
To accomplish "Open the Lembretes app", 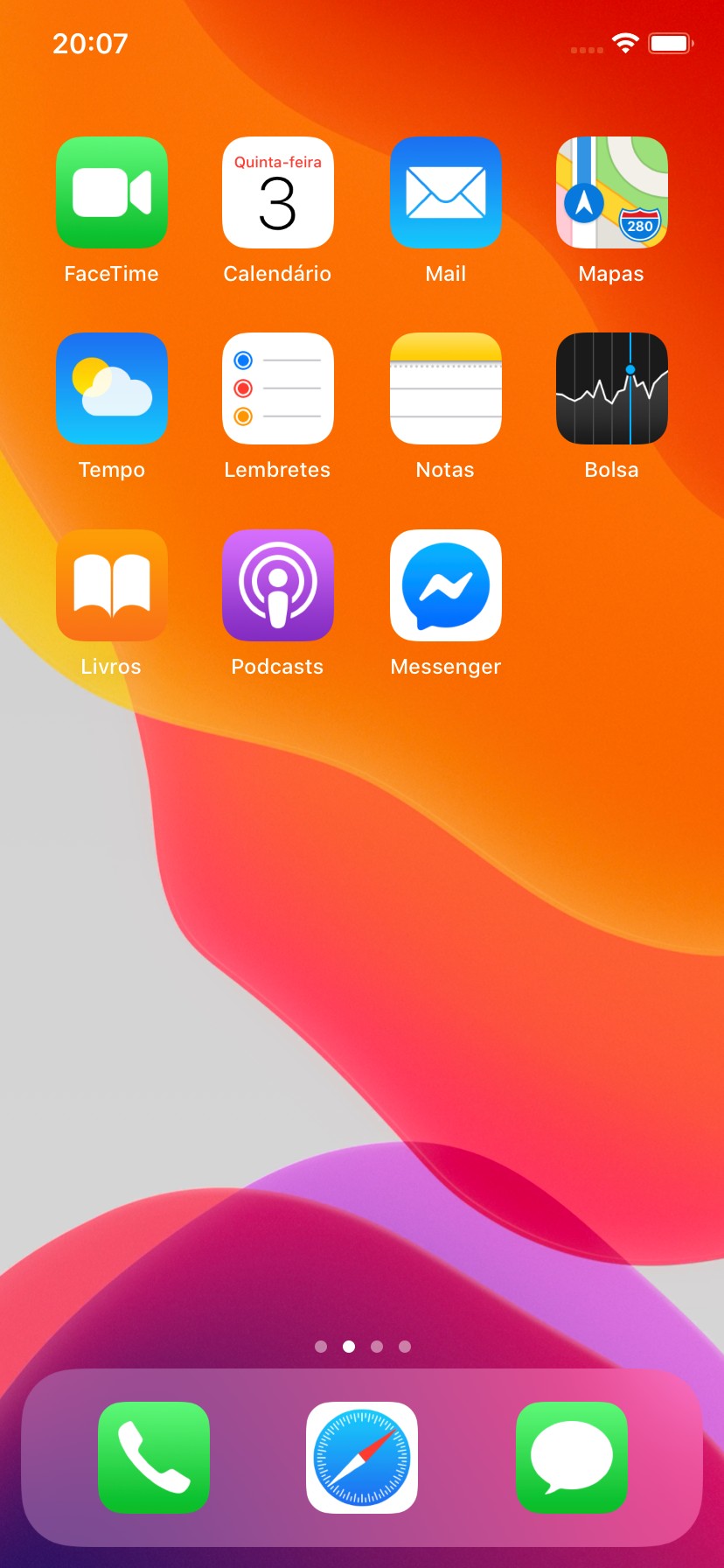I will click(x=278, y=388).
